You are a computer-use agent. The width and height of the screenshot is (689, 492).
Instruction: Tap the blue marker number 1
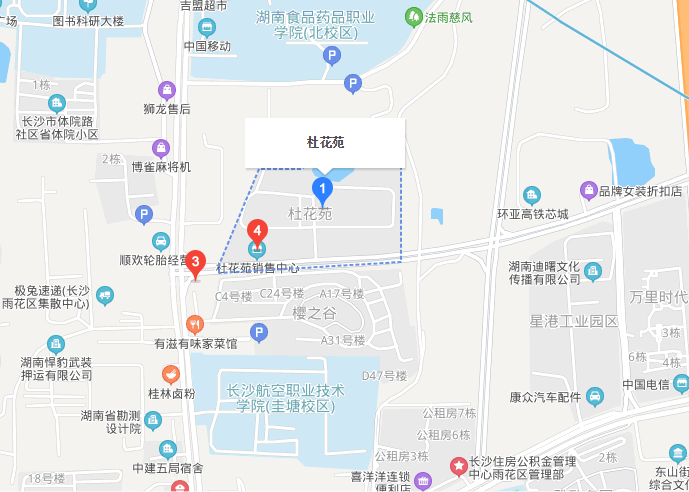pyautogui.click(x=322, y=187)
